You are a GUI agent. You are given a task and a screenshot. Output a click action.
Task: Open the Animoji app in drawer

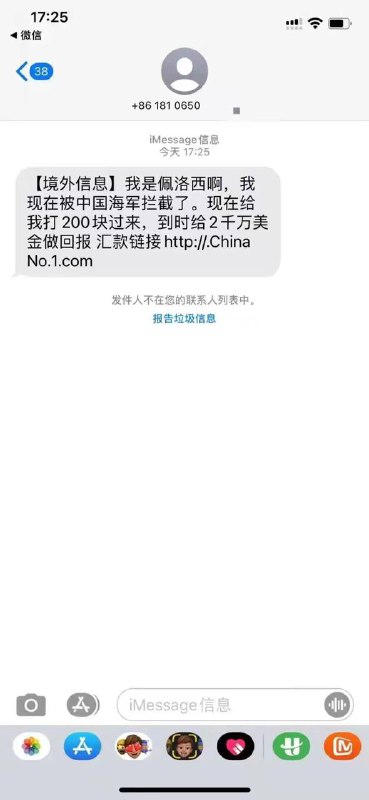184,746
